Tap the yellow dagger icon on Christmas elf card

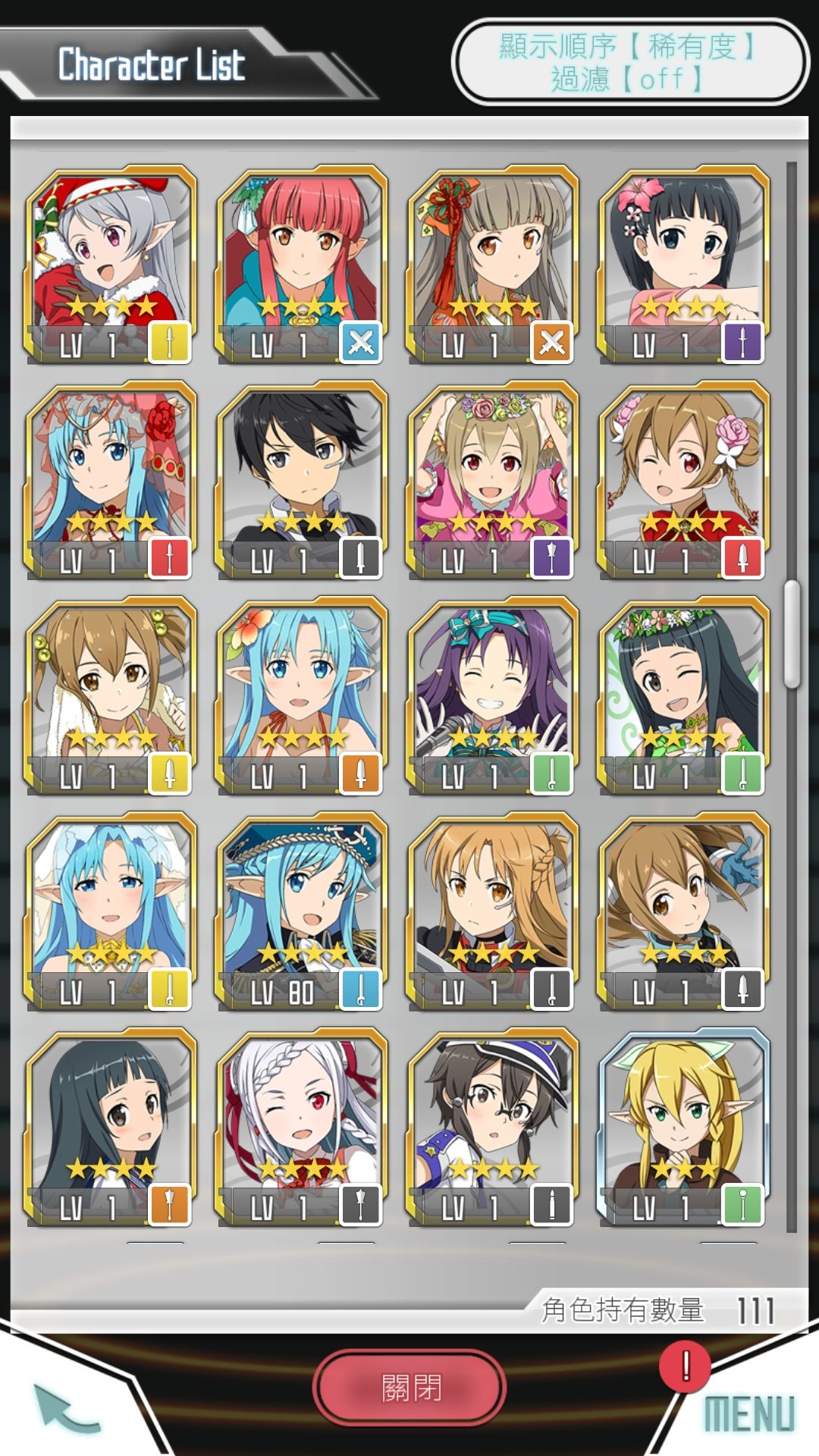(x=168, y=343)
